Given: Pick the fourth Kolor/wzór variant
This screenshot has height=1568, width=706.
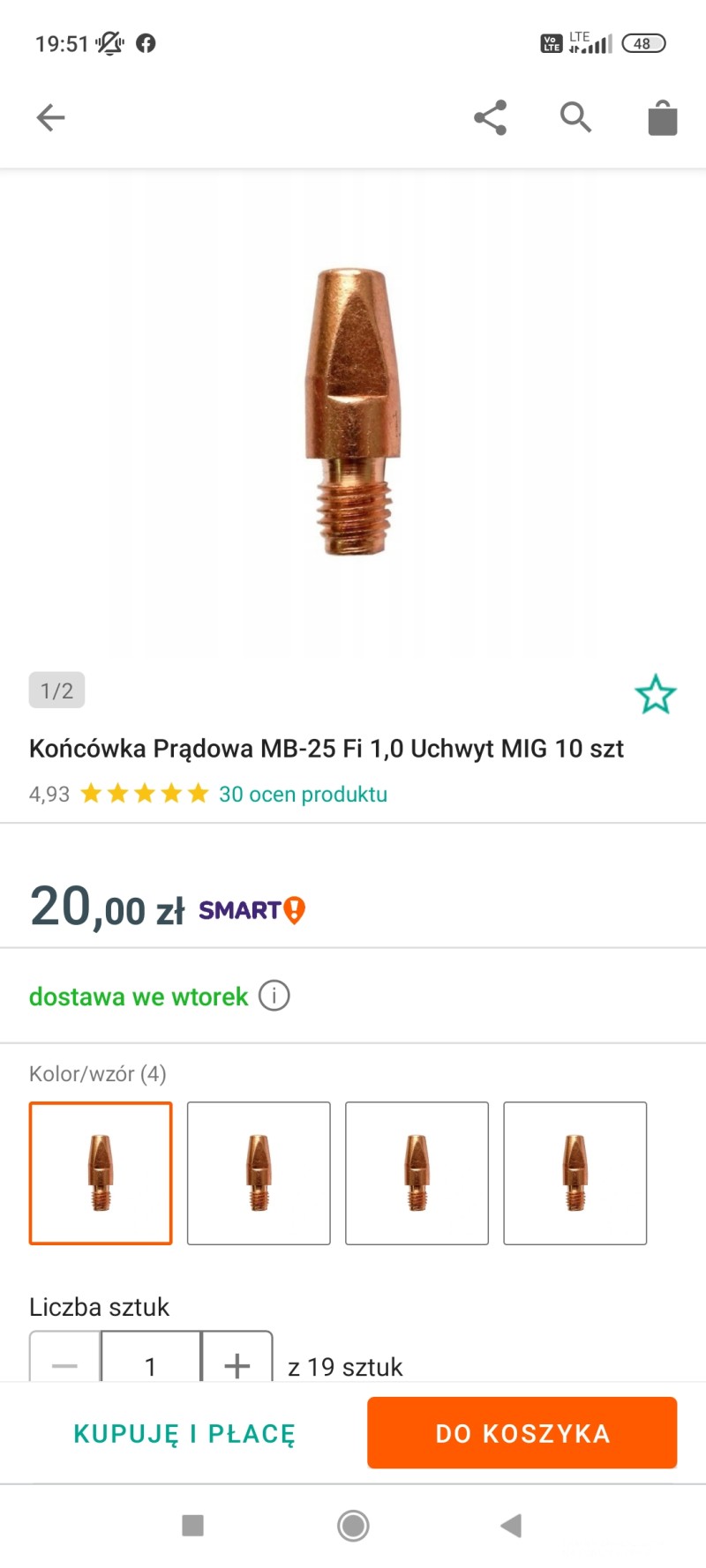Looking at the screenshot, I should coord(575,1173).
